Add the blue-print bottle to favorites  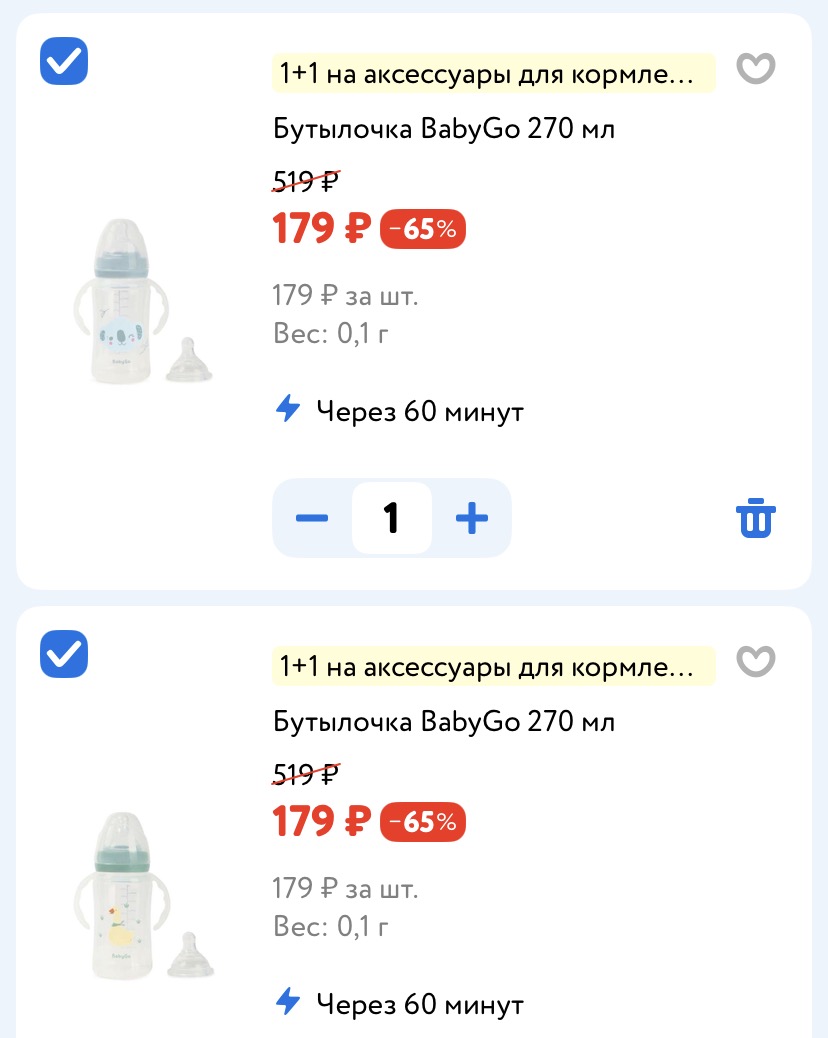tap(756, 69)
